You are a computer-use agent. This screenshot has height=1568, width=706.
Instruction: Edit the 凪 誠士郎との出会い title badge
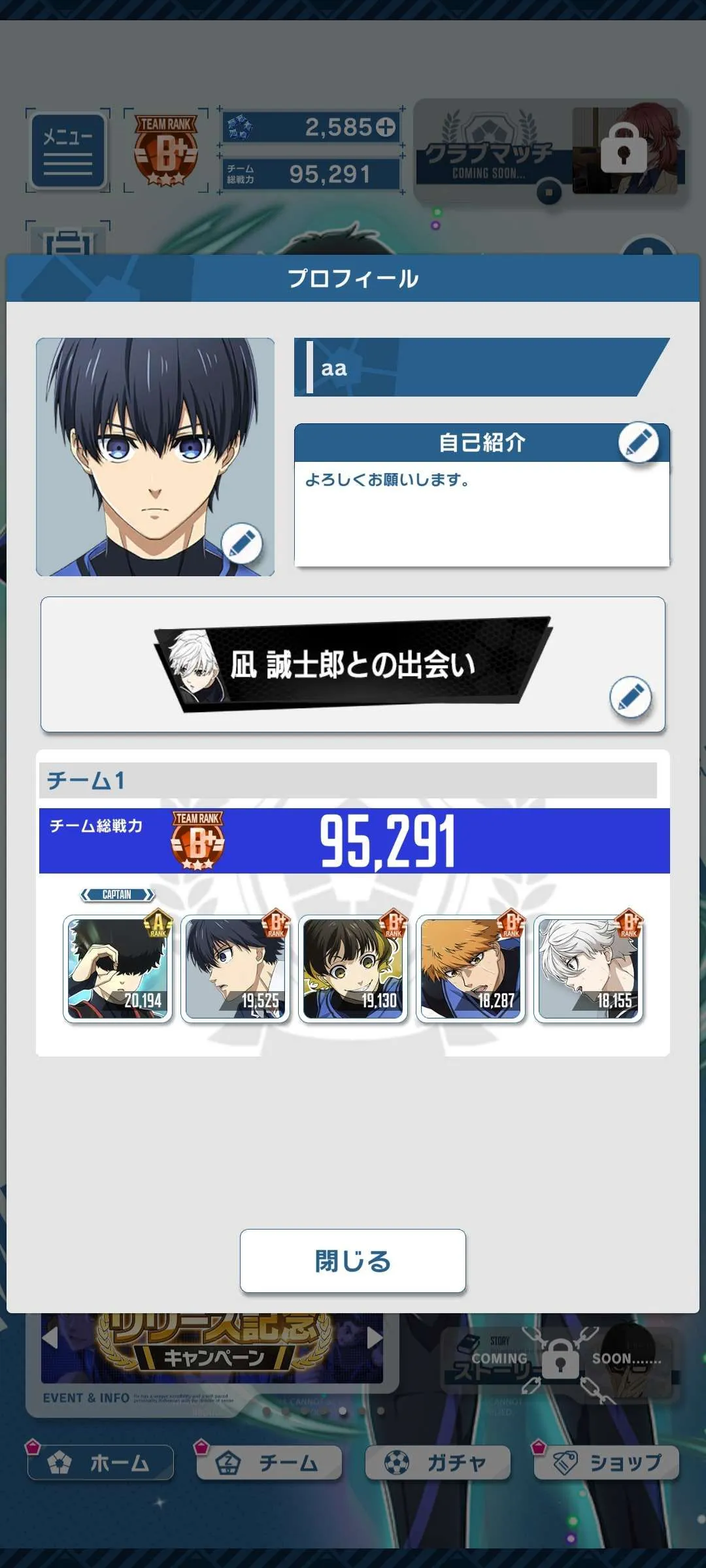point(630,696)
